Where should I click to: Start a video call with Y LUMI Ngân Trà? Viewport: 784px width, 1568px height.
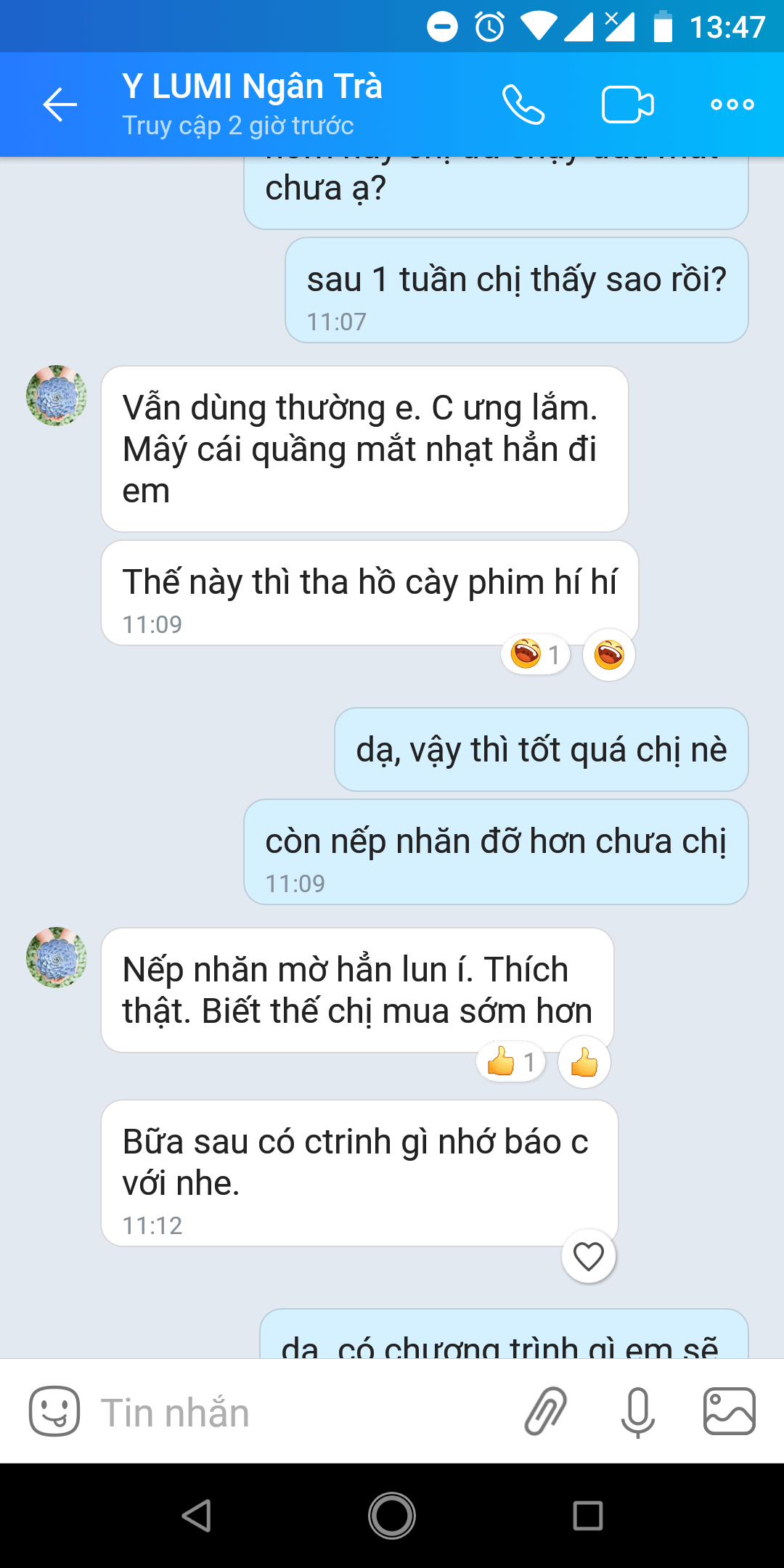pos(628,105)
